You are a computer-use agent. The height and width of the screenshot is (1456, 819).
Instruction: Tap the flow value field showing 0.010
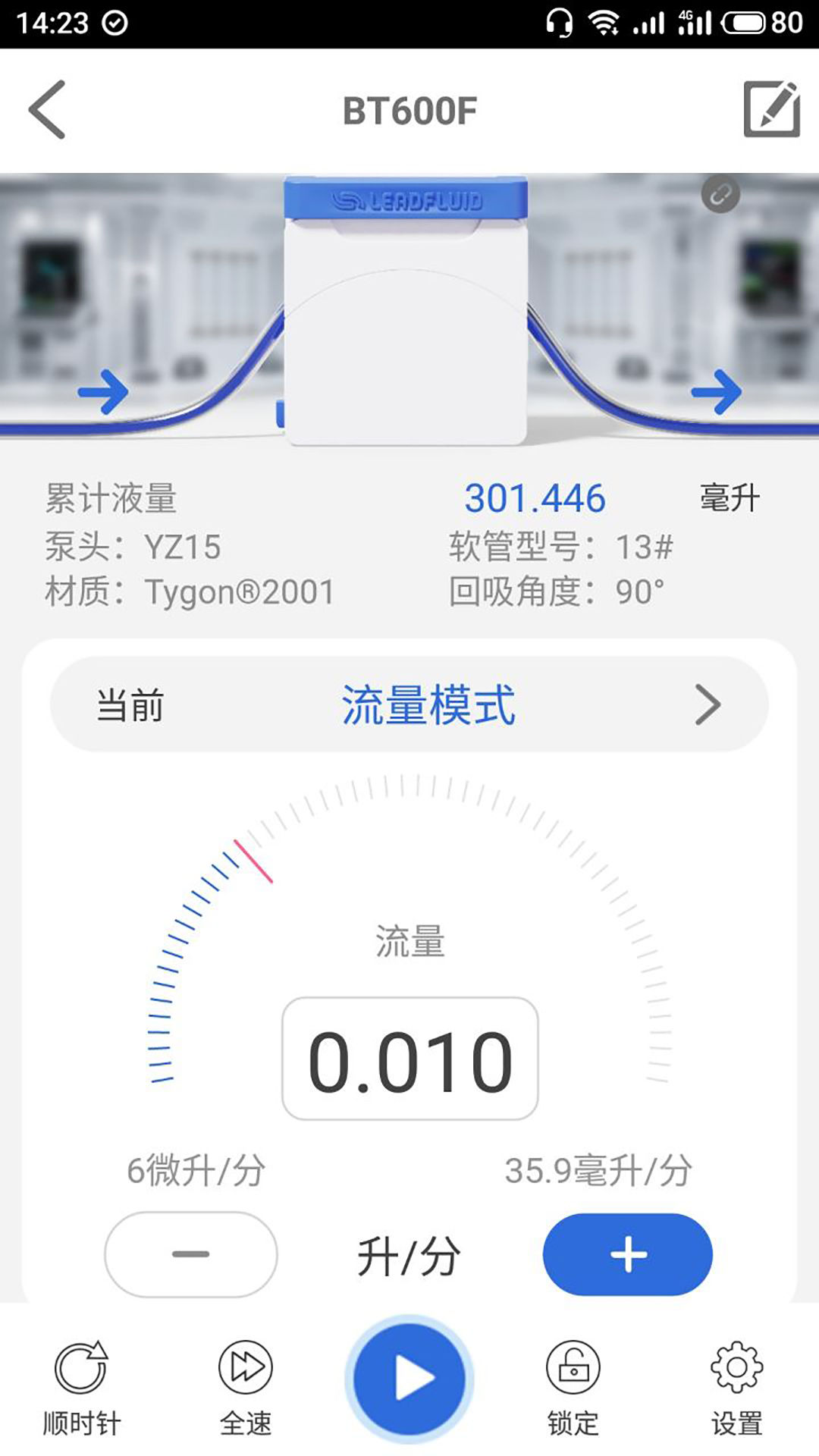[x=409, y=1058]
